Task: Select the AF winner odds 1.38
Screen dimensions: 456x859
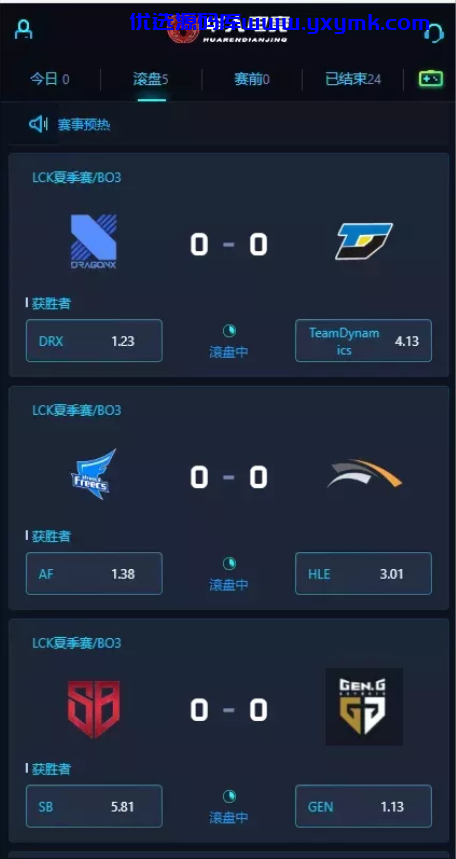Action: [94, 574]
